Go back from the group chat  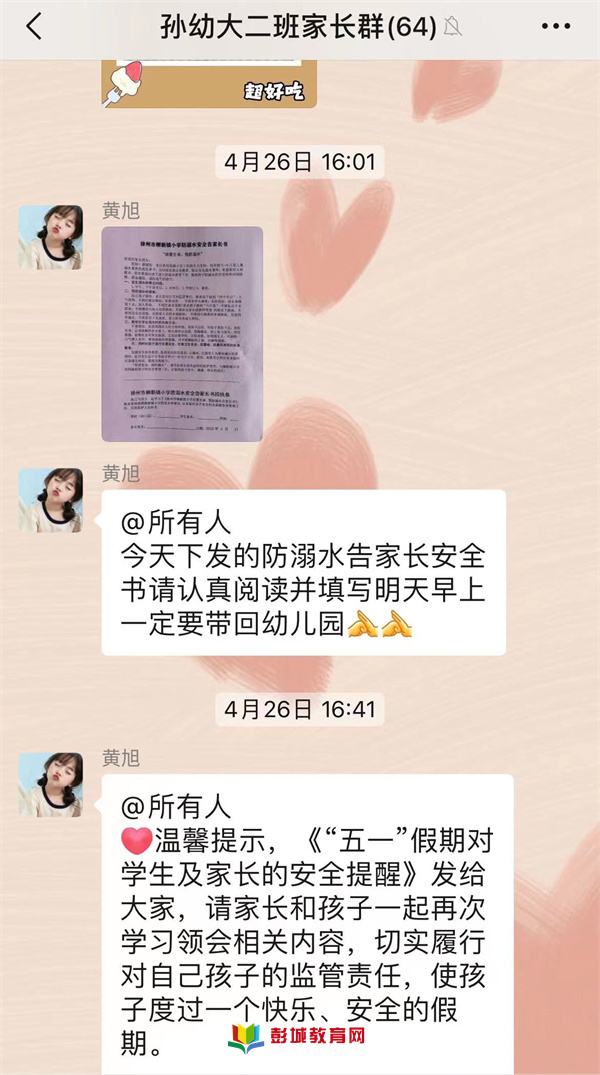[x=34, y=27]
